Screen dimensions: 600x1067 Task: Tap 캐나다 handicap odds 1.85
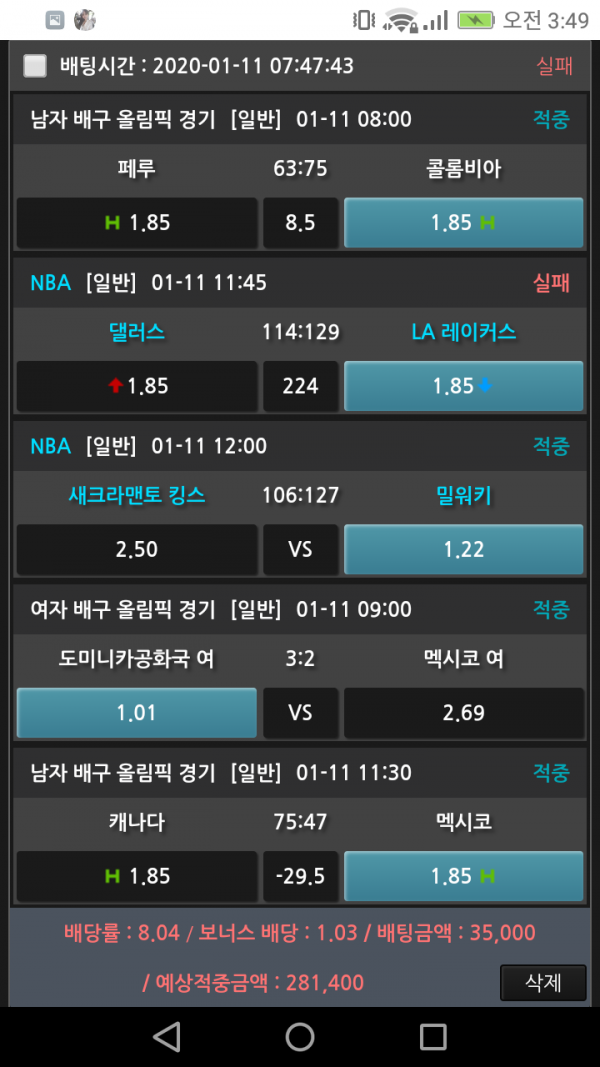[137, 876]
